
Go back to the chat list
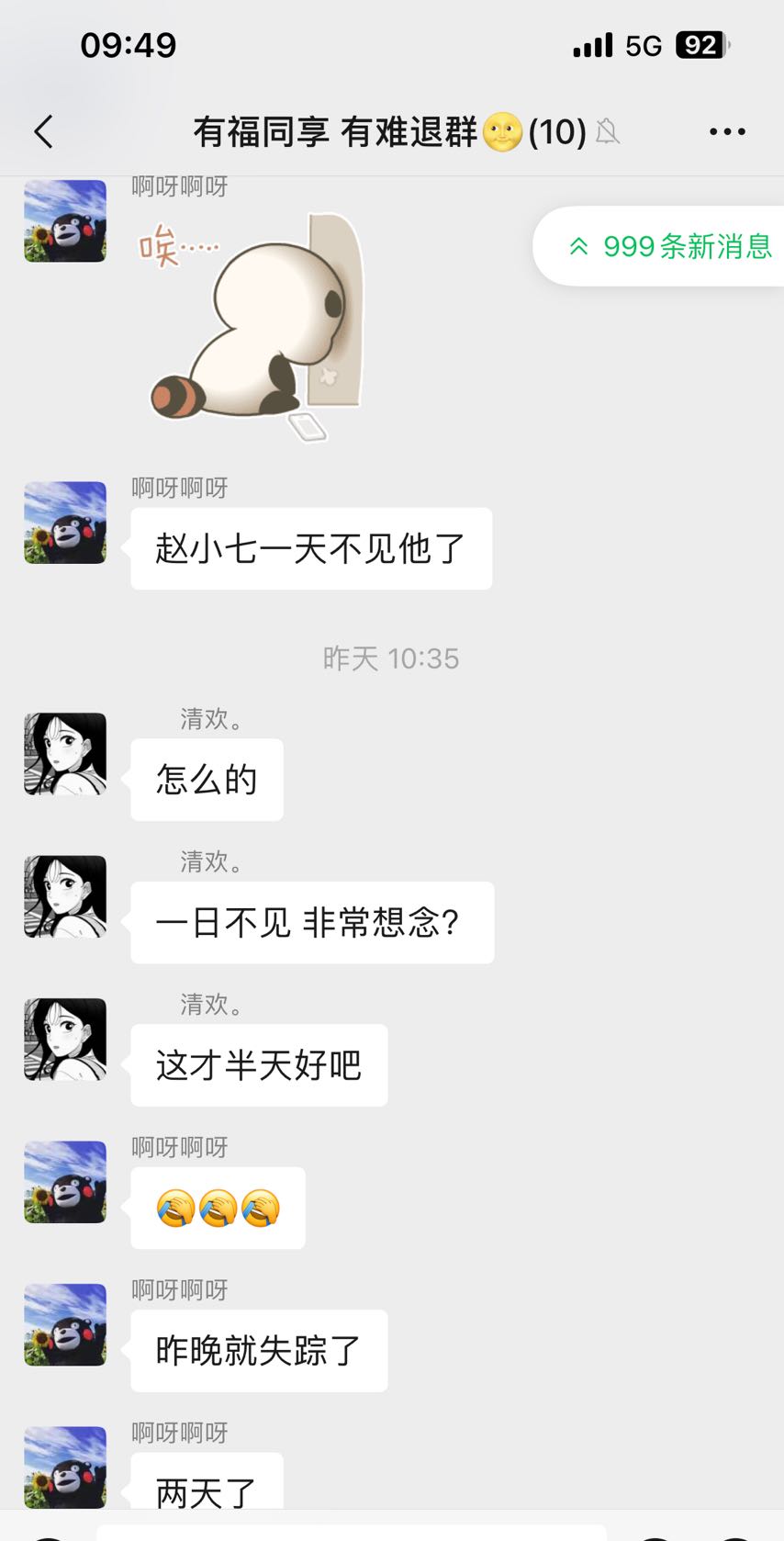[43, 132]
